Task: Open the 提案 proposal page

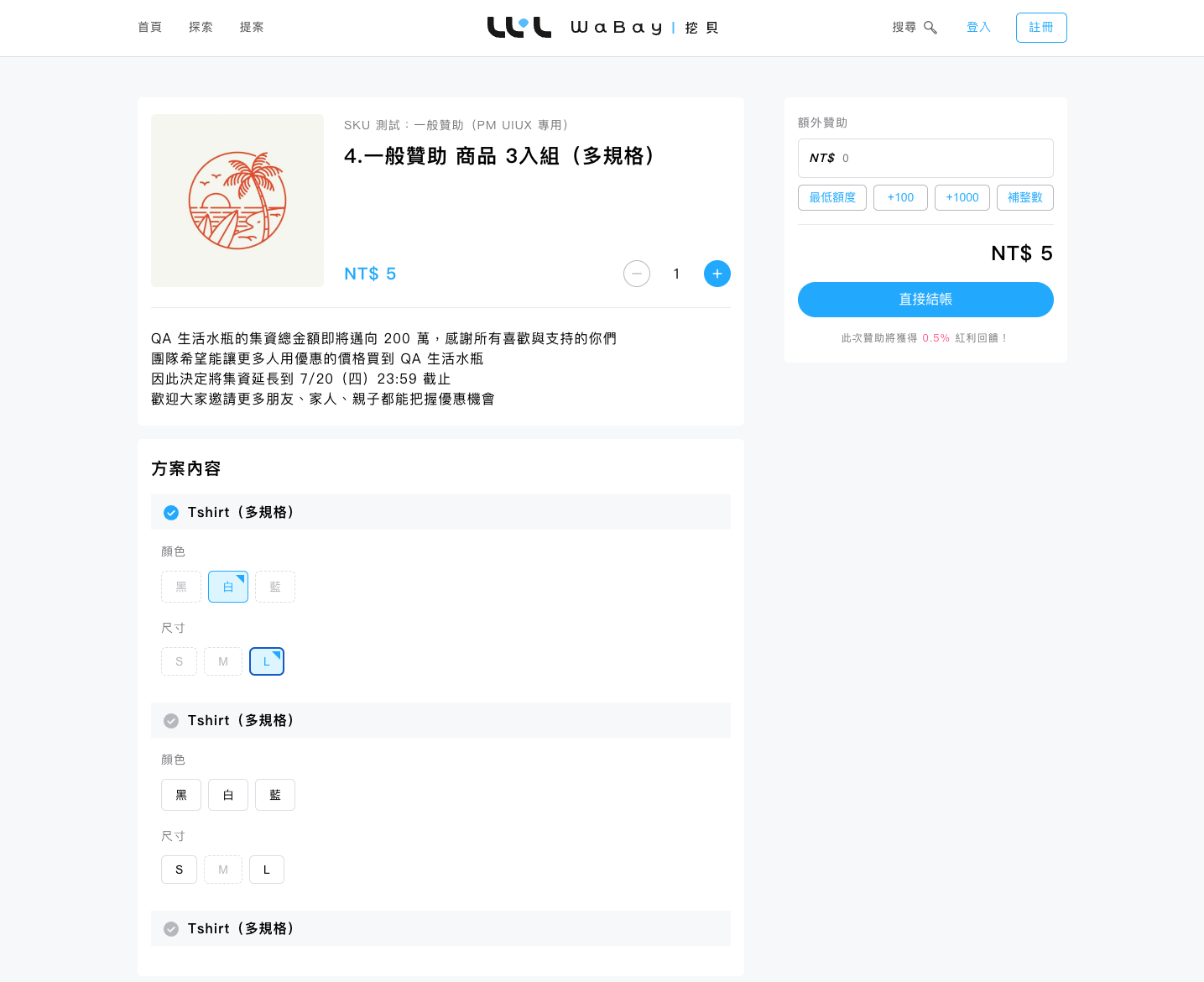Action: click(252, 28)
